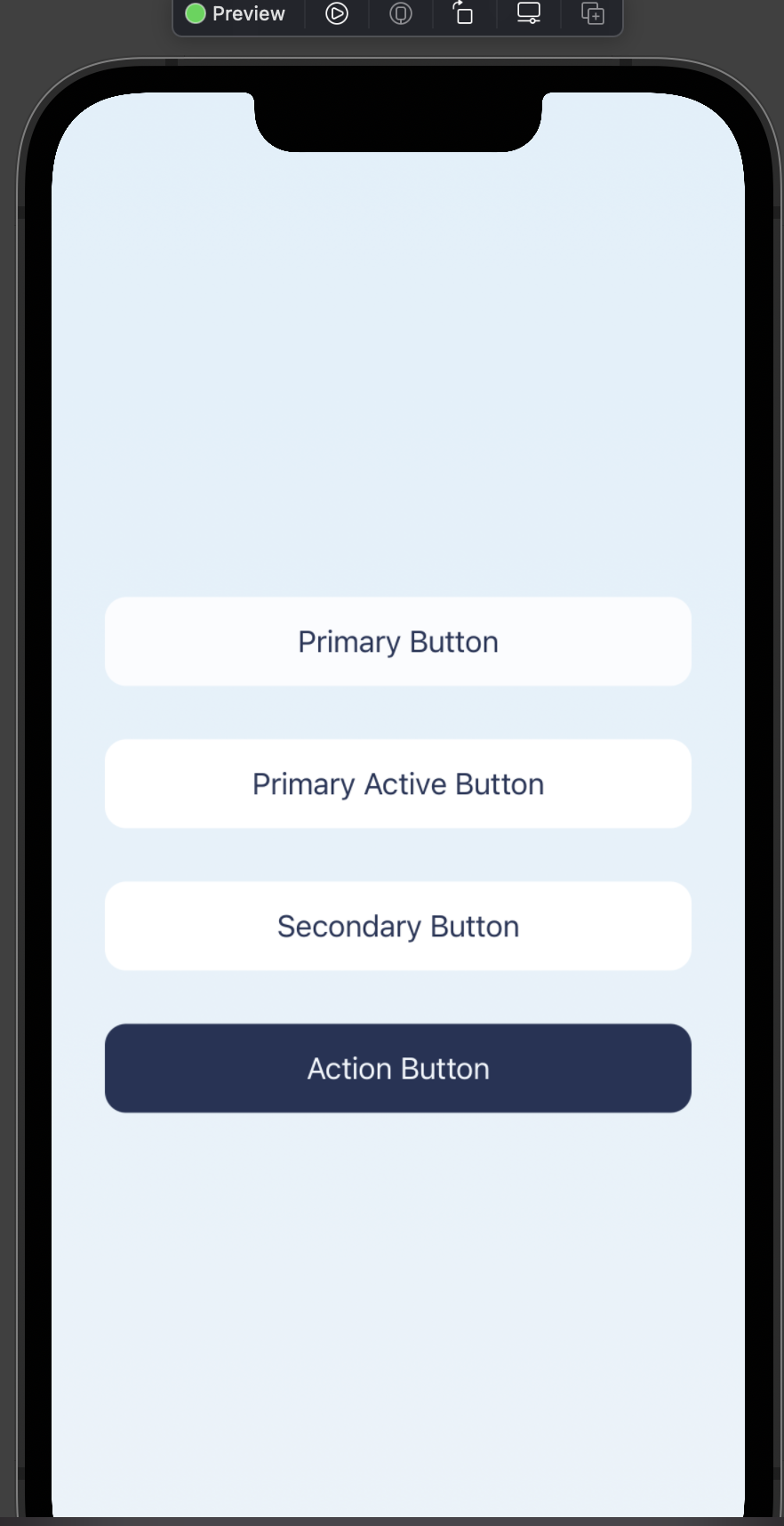Tap the Secondary Button

click(x=397, y=926)
